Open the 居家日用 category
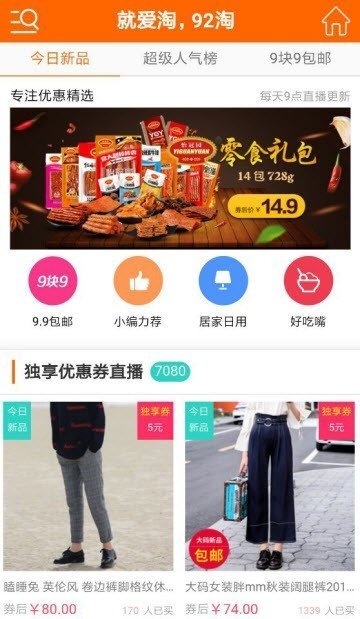 (223, 292)
